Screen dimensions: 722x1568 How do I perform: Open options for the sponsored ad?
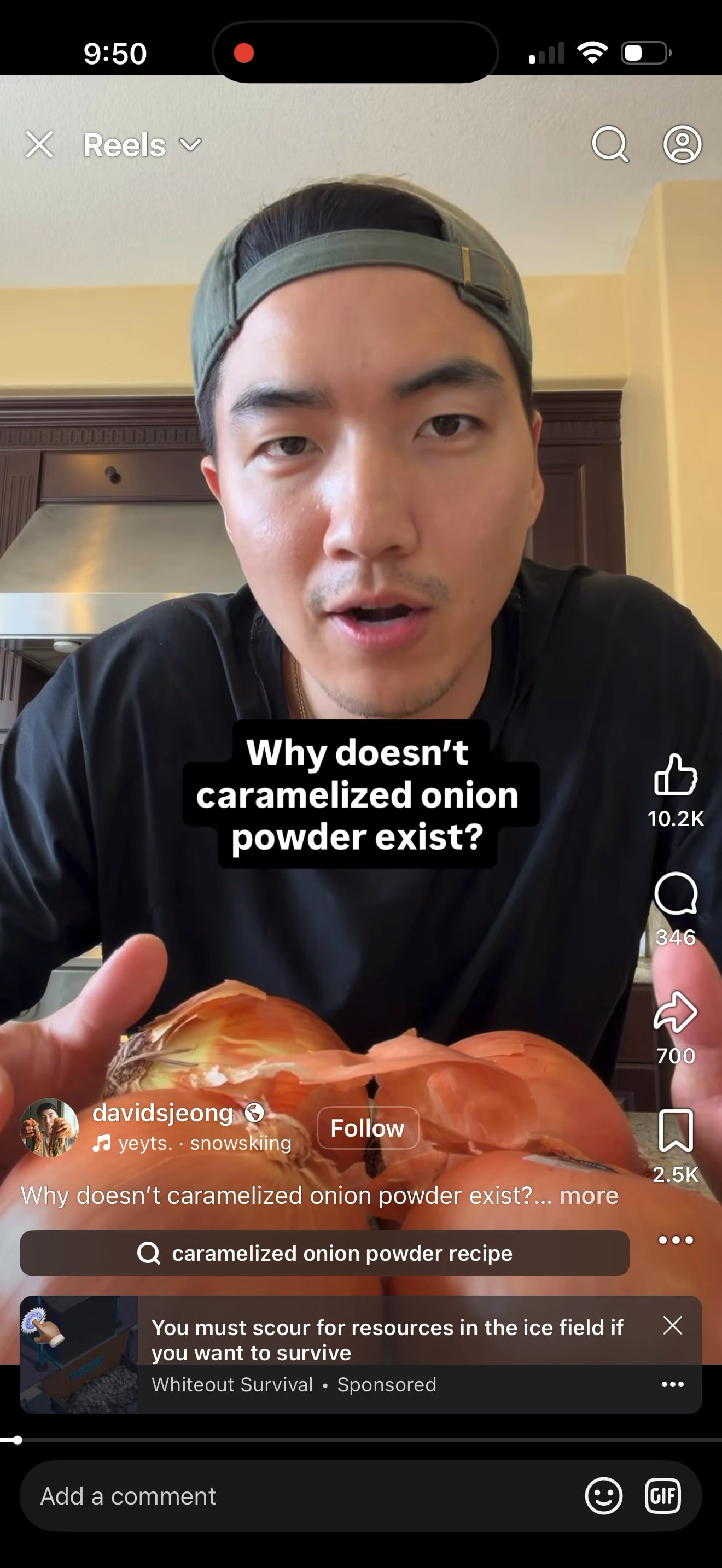pyautogui.click(x=673, y=1384)
